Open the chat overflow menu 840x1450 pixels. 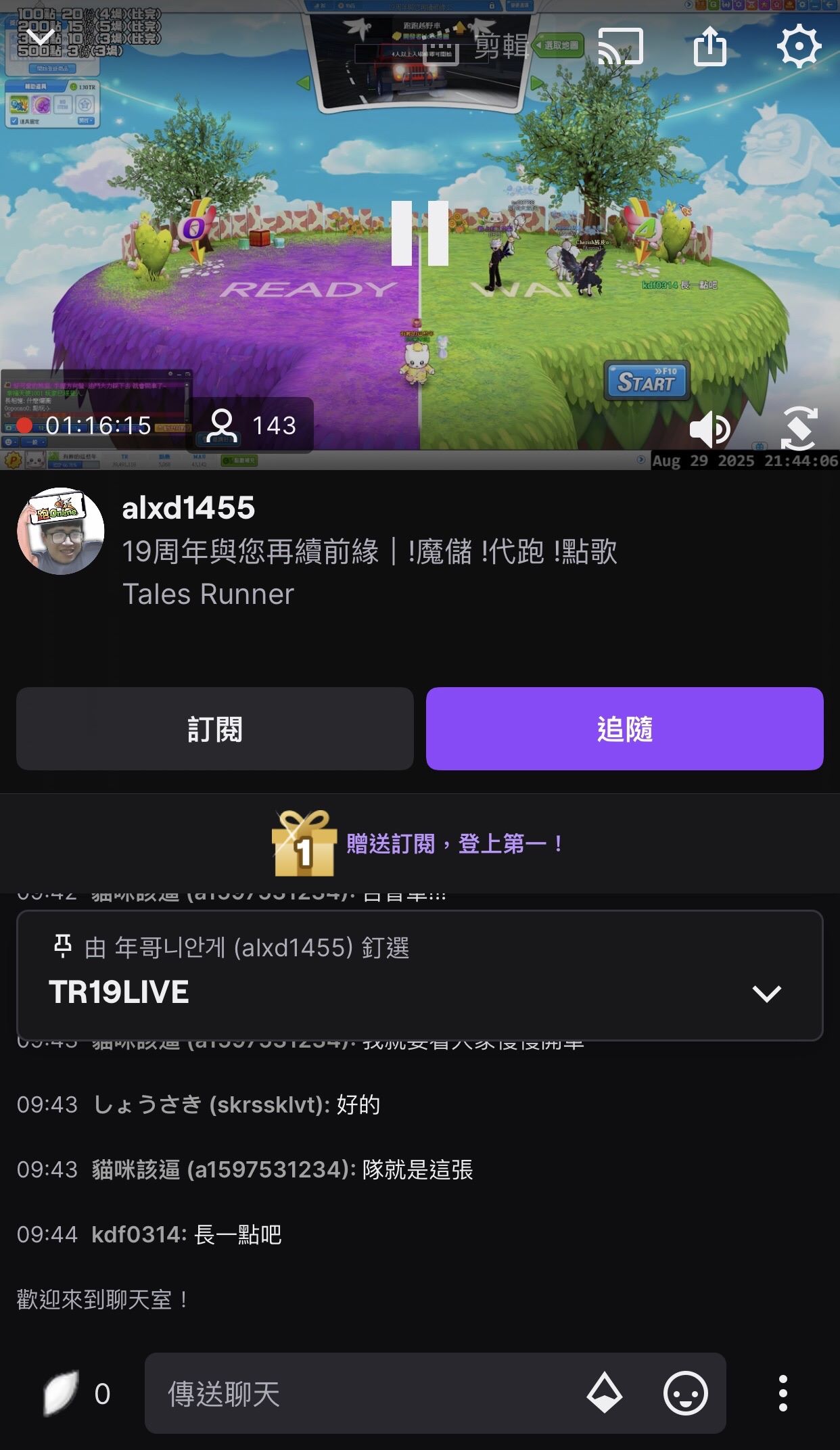783,1394
